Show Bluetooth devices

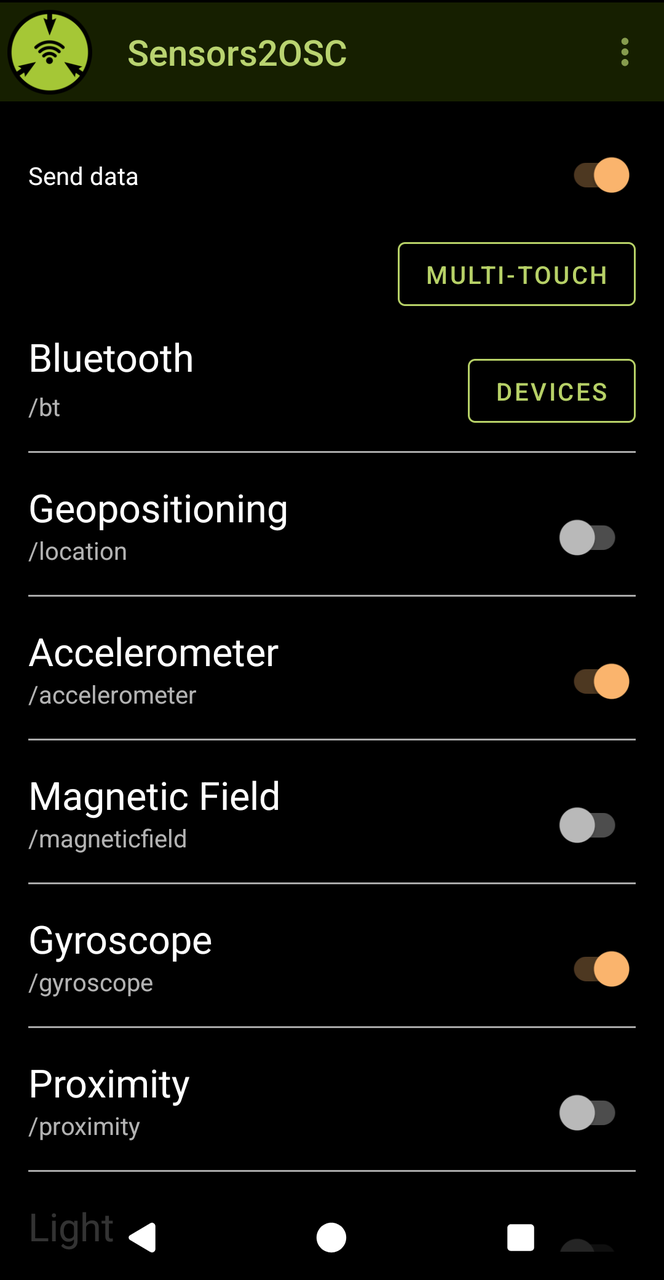tap(551, 391)
